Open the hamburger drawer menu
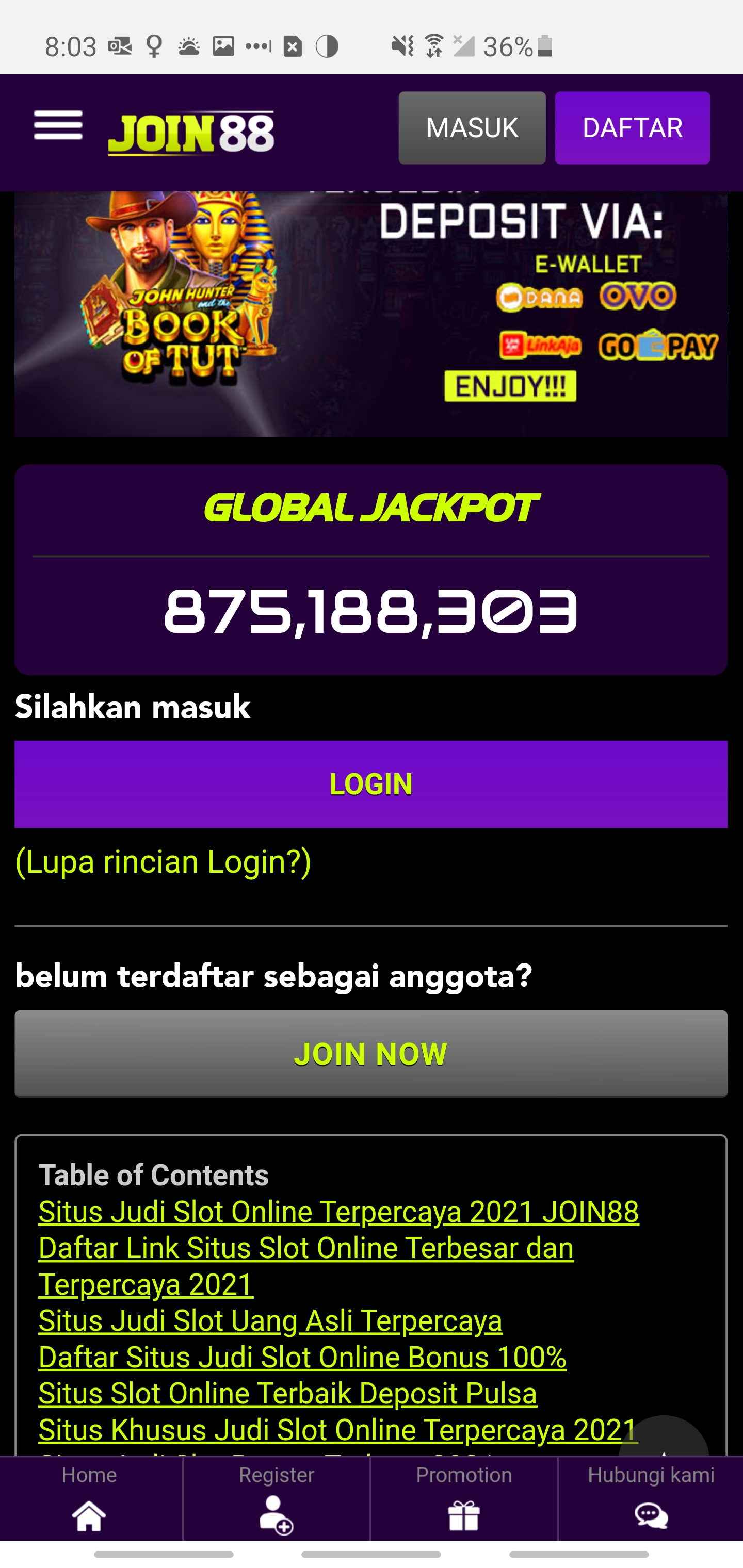Viewport: 743px width, 1568px height. tap(58, 126)
